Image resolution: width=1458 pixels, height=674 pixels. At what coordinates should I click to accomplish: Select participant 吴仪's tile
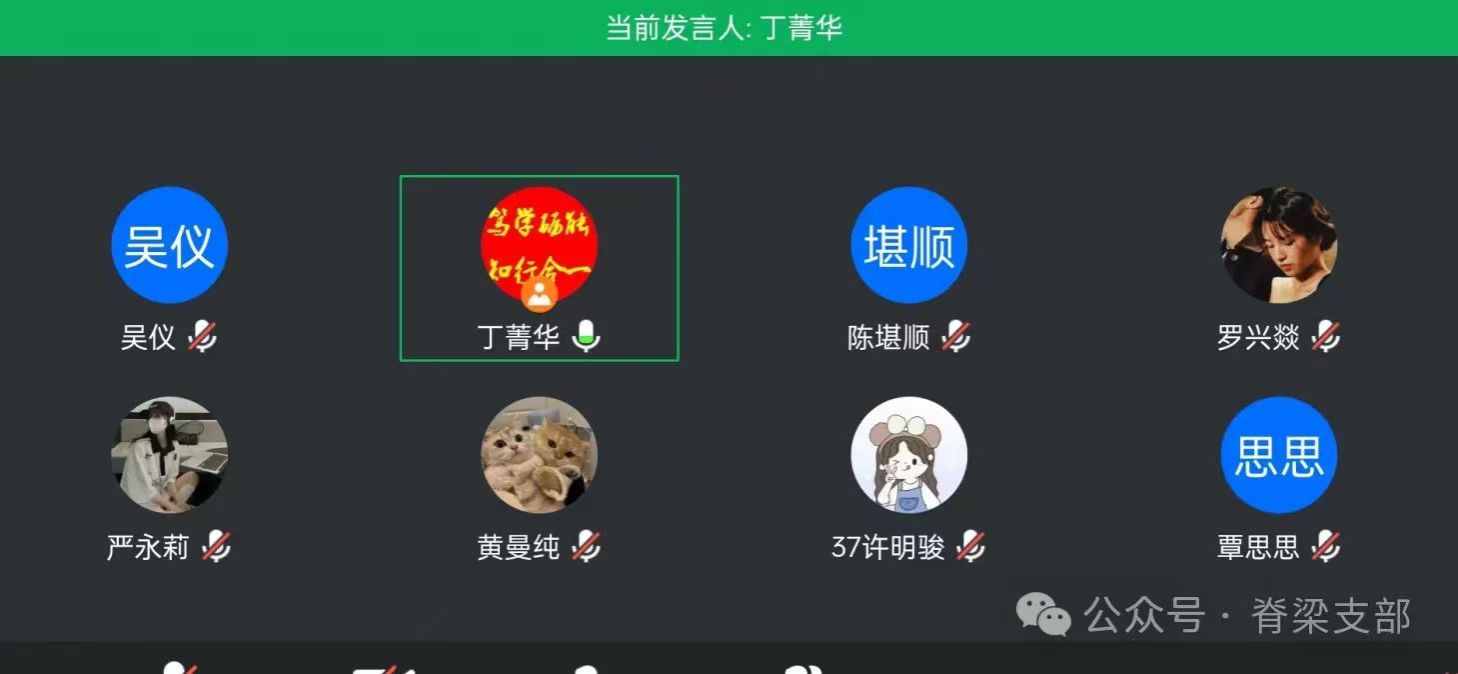[x=169, y=246]
